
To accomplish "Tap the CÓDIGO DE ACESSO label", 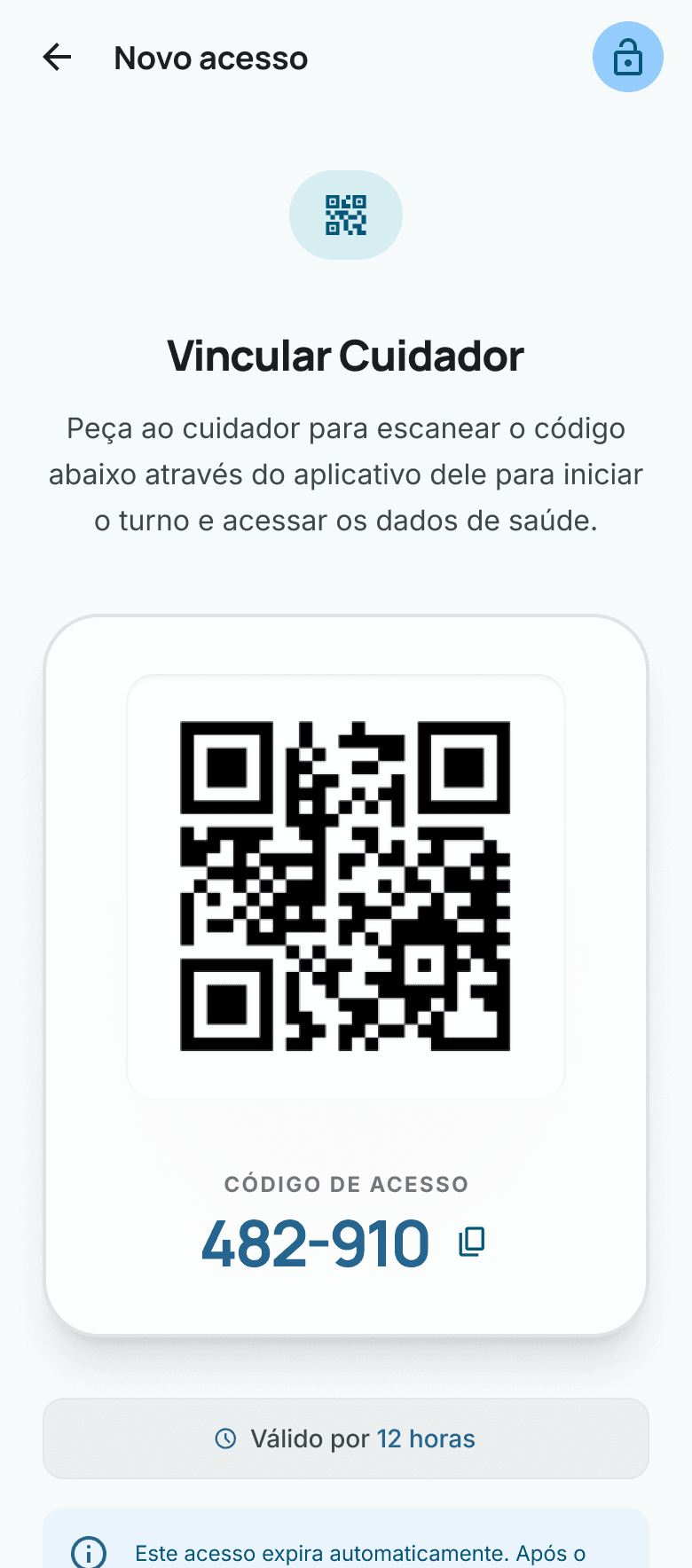I will point(346,1184).
